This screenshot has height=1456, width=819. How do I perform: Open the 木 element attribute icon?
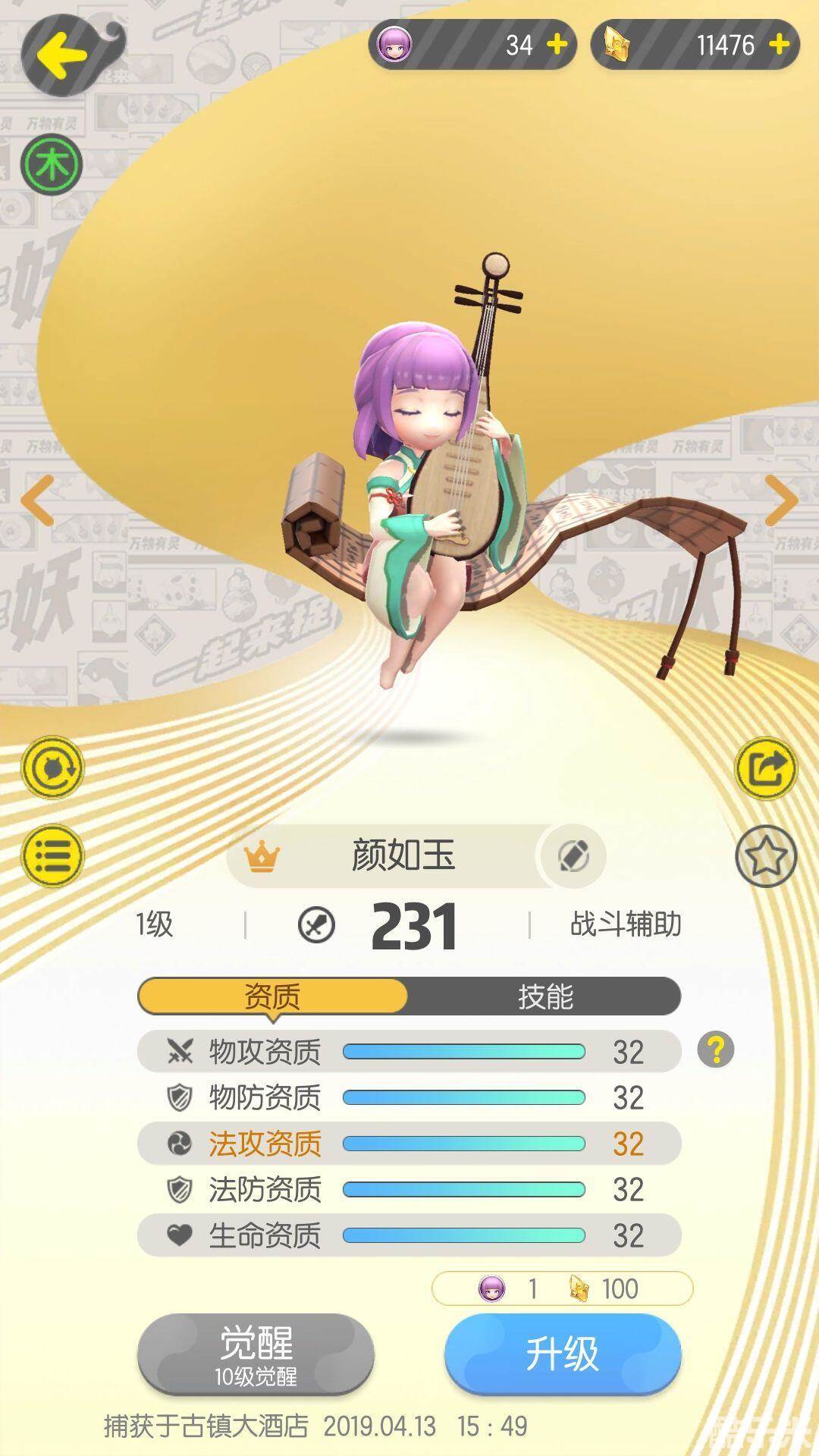pyautogui.click(x=52, y=165)
